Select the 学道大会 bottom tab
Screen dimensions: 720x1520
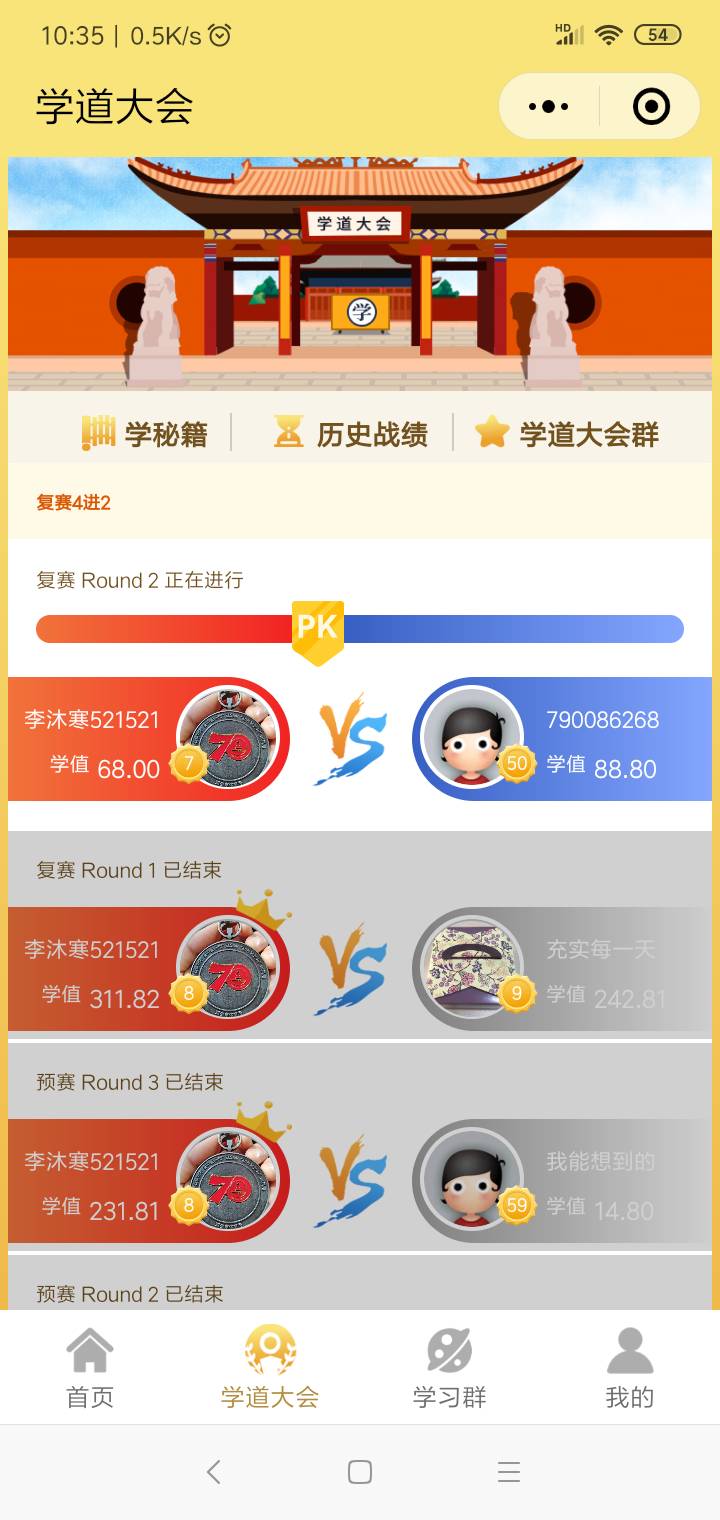(x=270, y=1367)
